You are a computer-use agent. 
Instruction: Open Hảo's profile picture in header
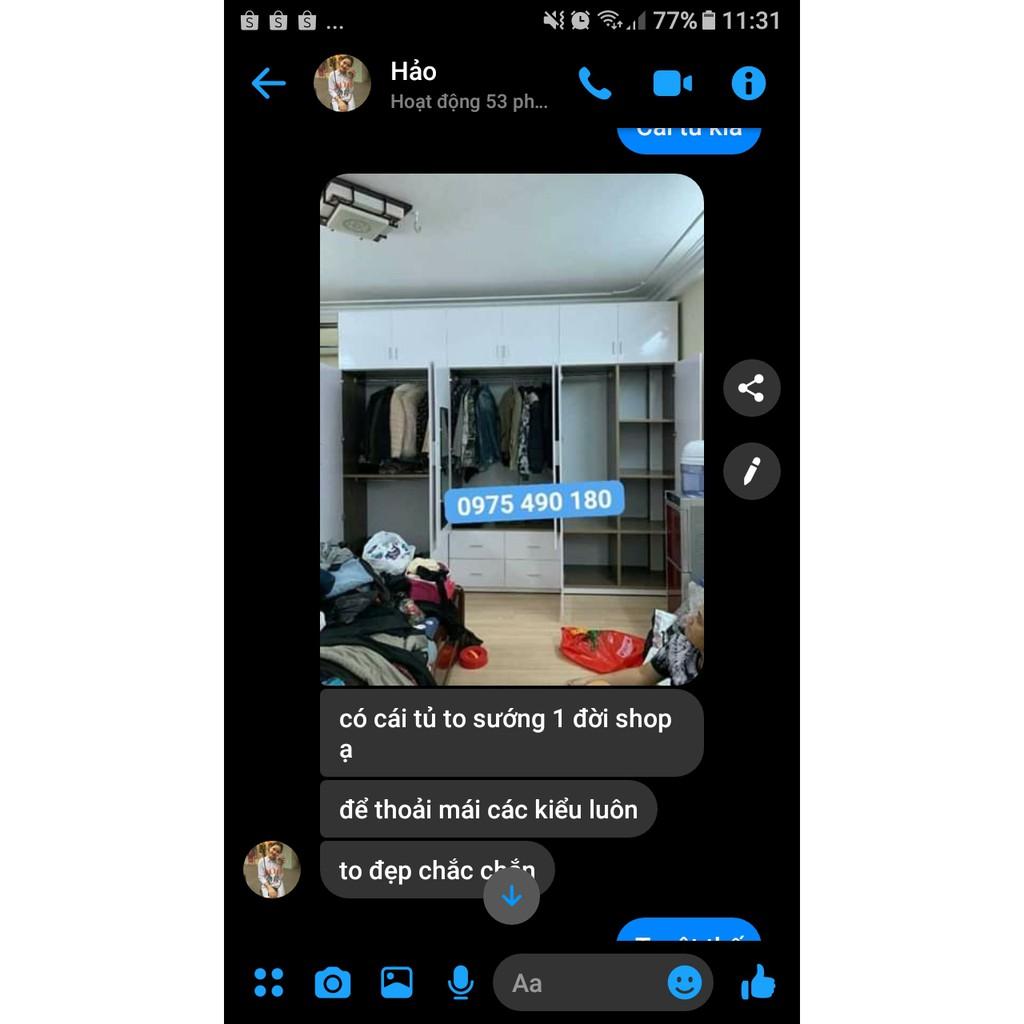click(x=342, y=83)
